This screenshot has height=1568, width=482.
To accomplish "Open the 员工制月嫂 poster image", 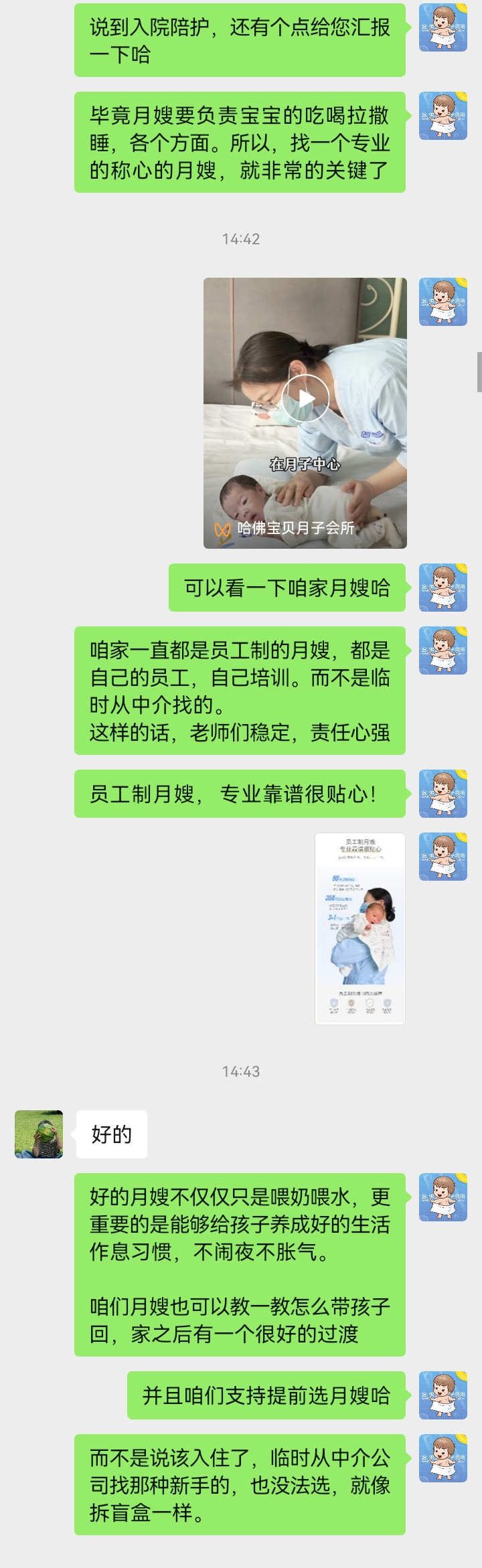I will pos(360,928).
